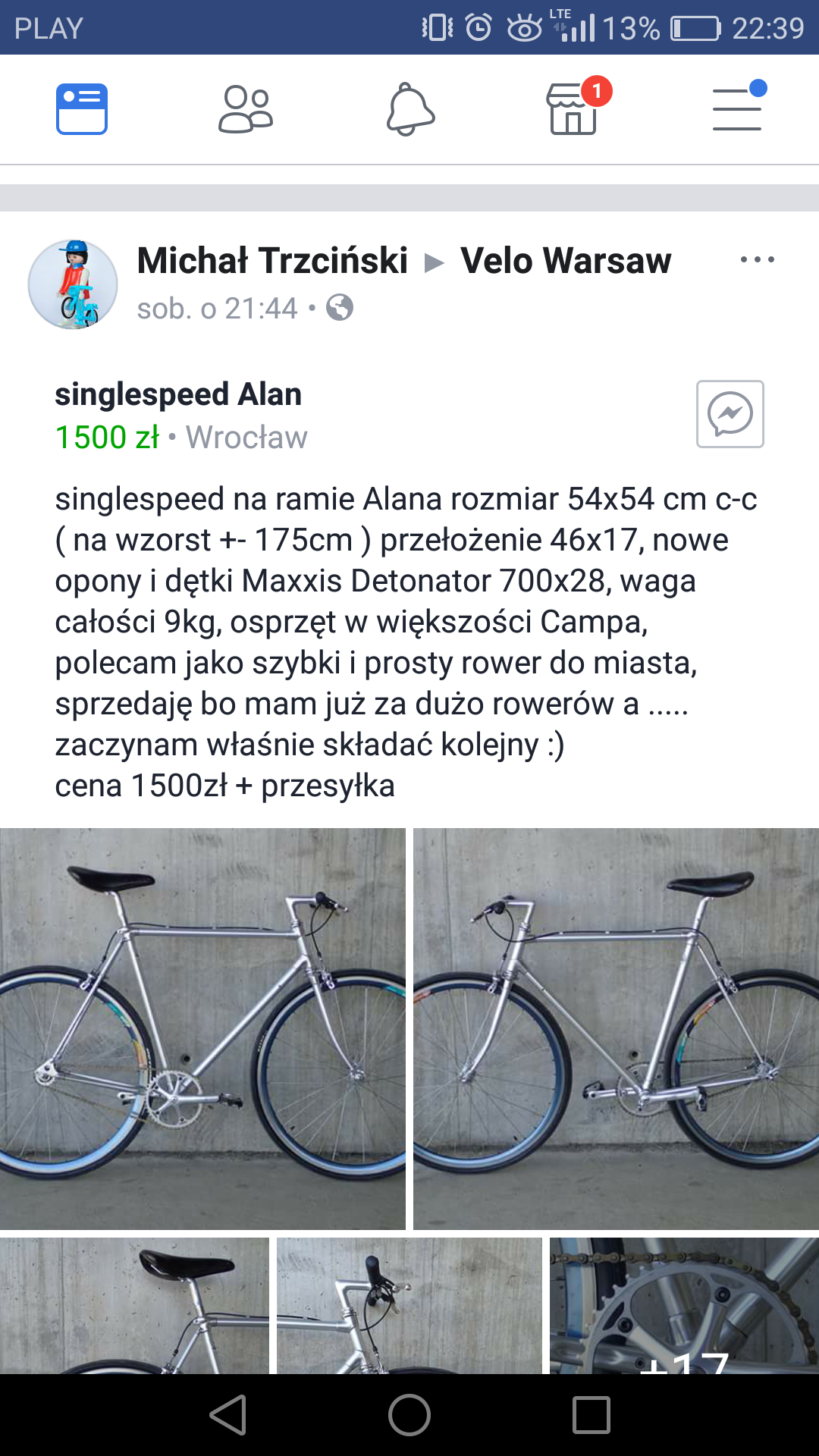Open the handlebar close-up photo
The image size is (819, 1456).
pos(409,1306)
